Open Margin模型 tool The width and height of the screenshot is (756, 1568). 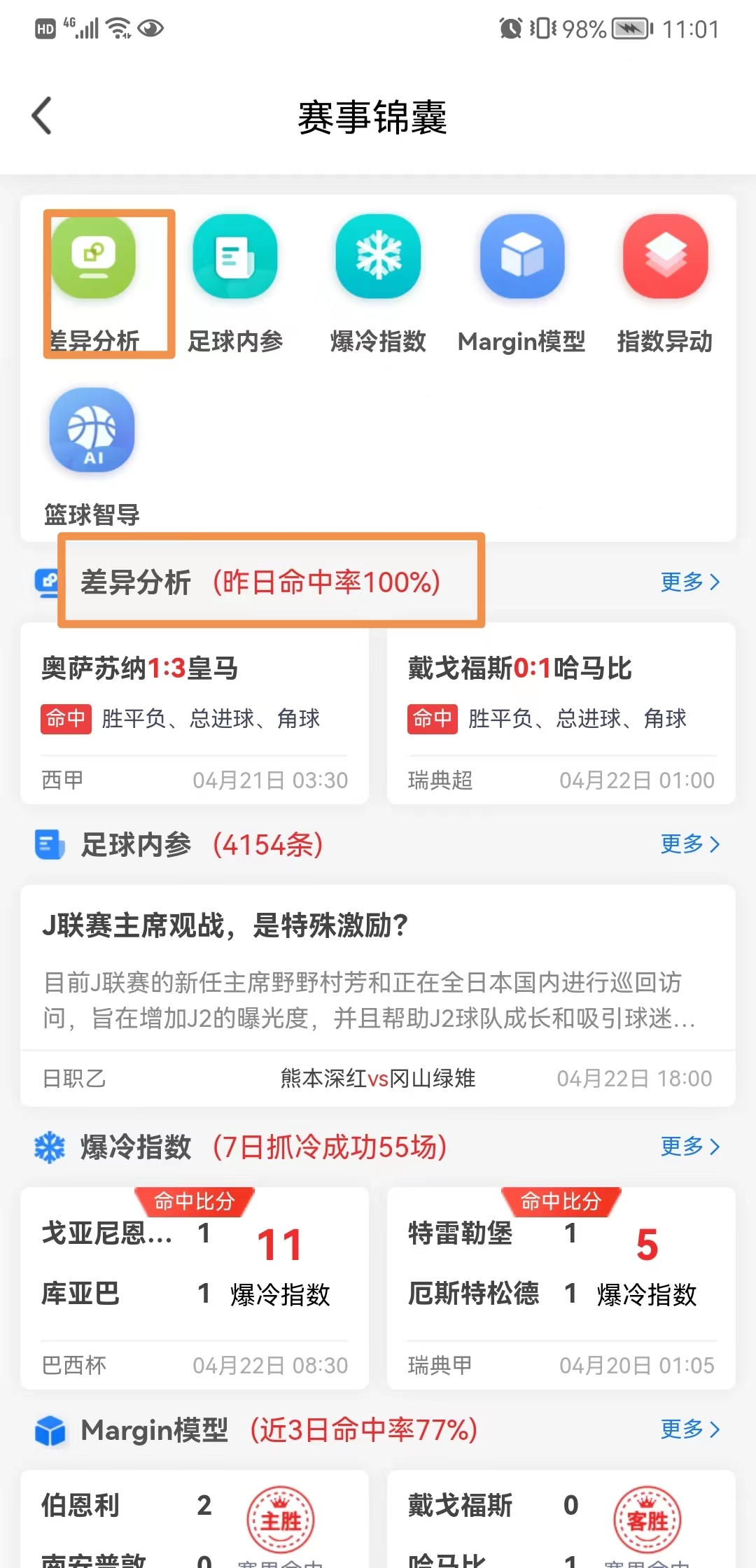521,281
